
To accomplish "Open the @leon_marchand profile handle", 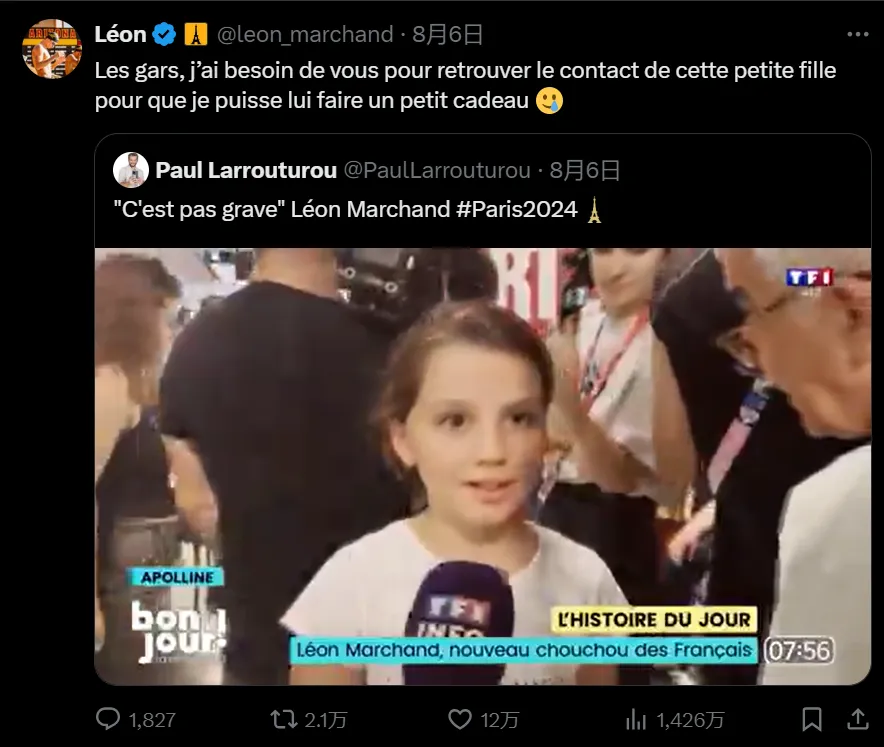I will 305,34.
